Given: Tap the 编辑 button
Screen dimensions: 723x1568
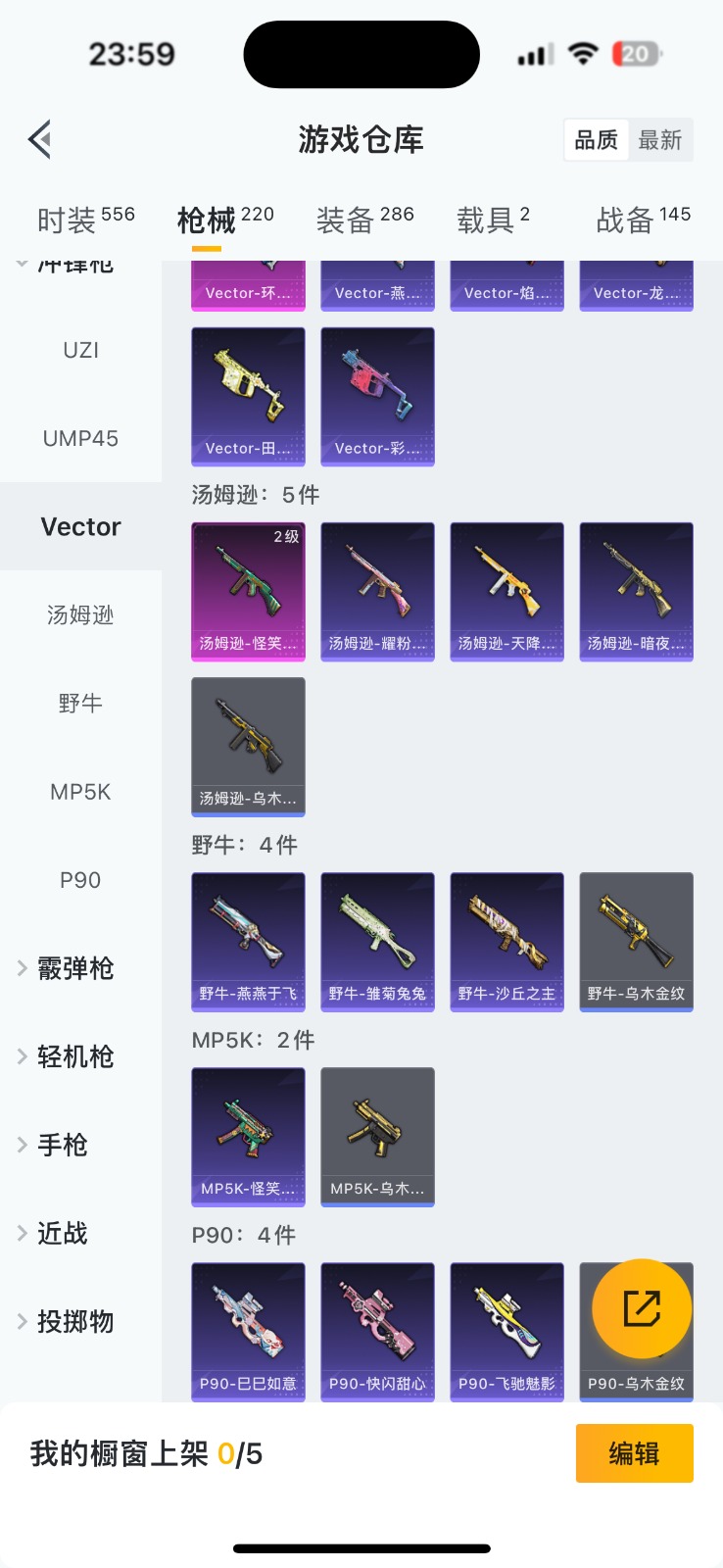Looking at the screenshot, I should click(634, 1452).
